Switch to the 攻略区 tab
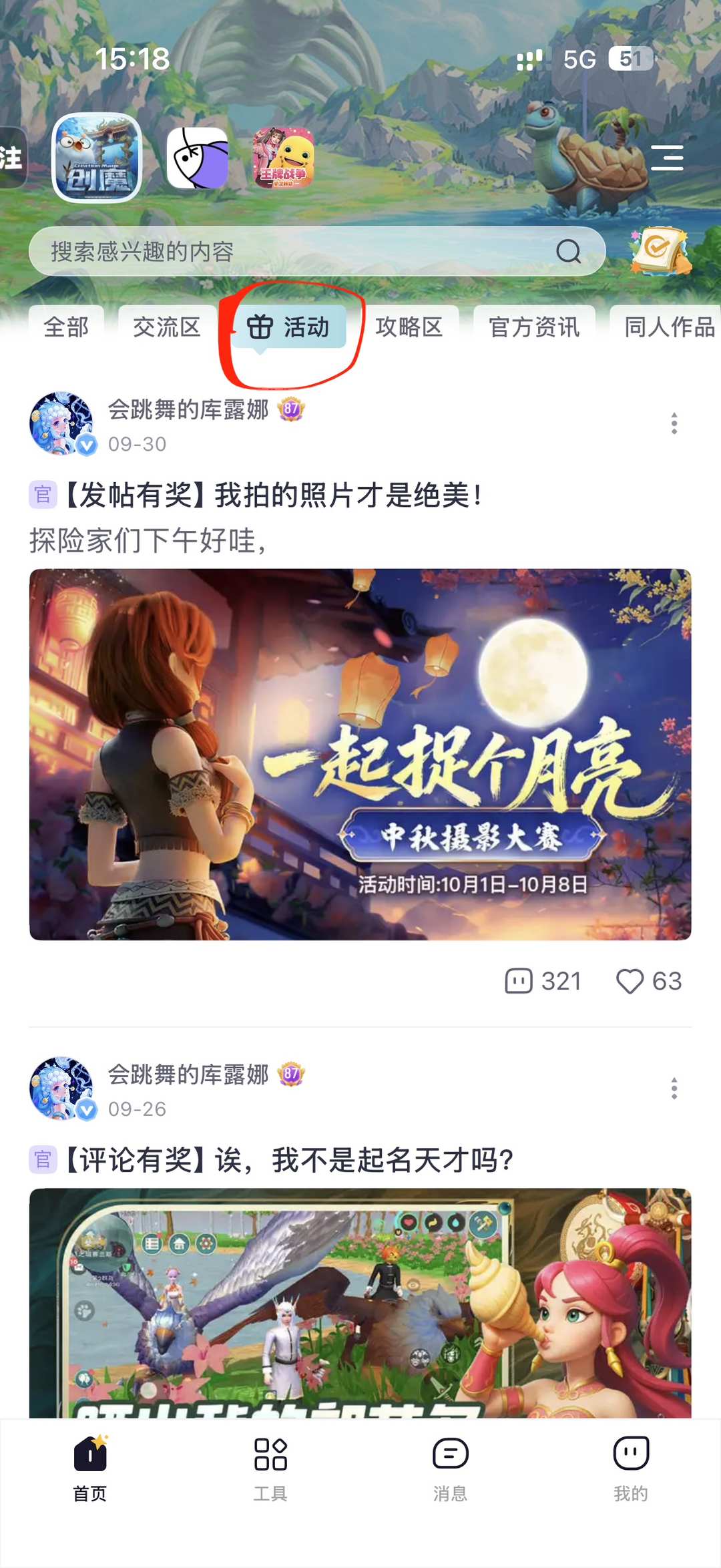This screenshot has height=1568, width=721. coord(409,327)
